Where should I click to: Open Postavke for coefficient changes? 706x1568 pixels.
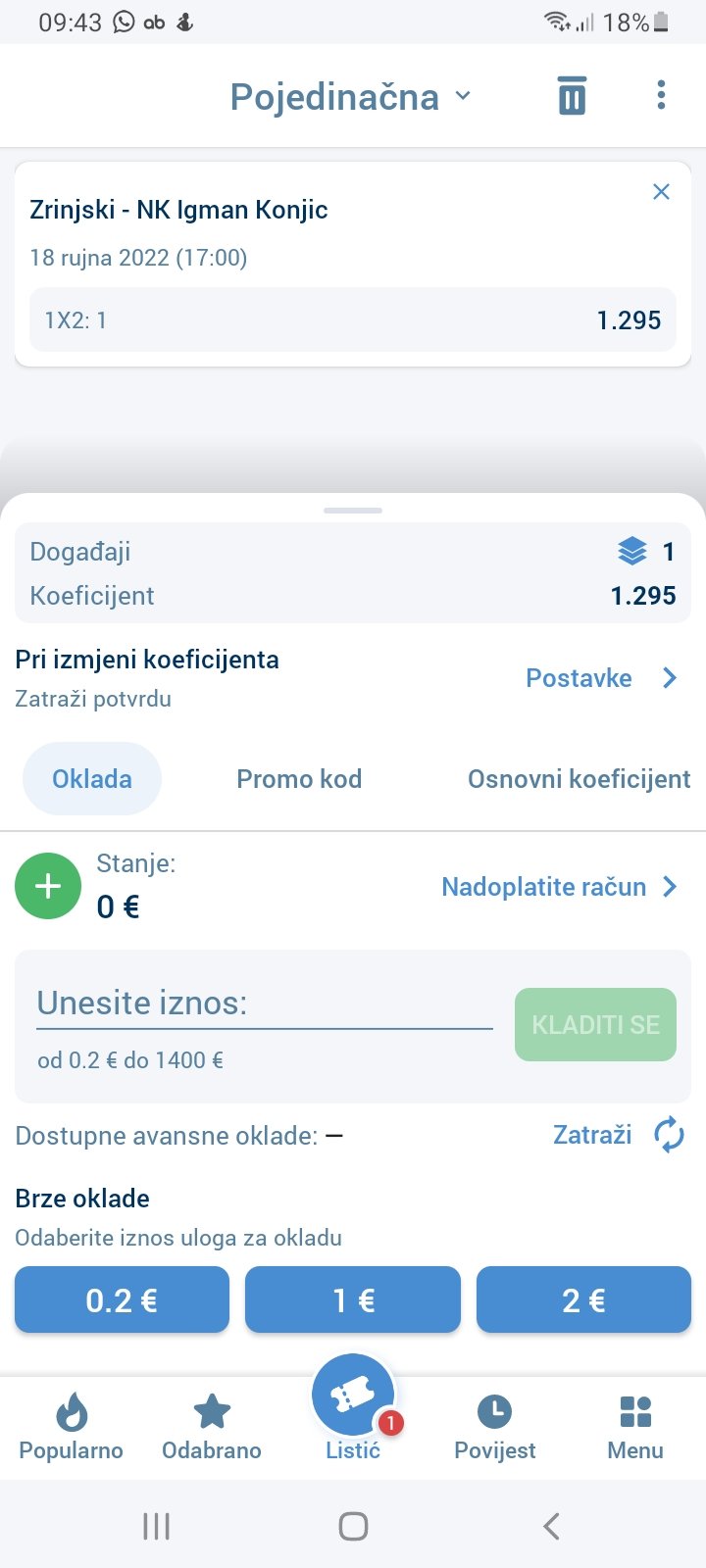pos(600,678)
